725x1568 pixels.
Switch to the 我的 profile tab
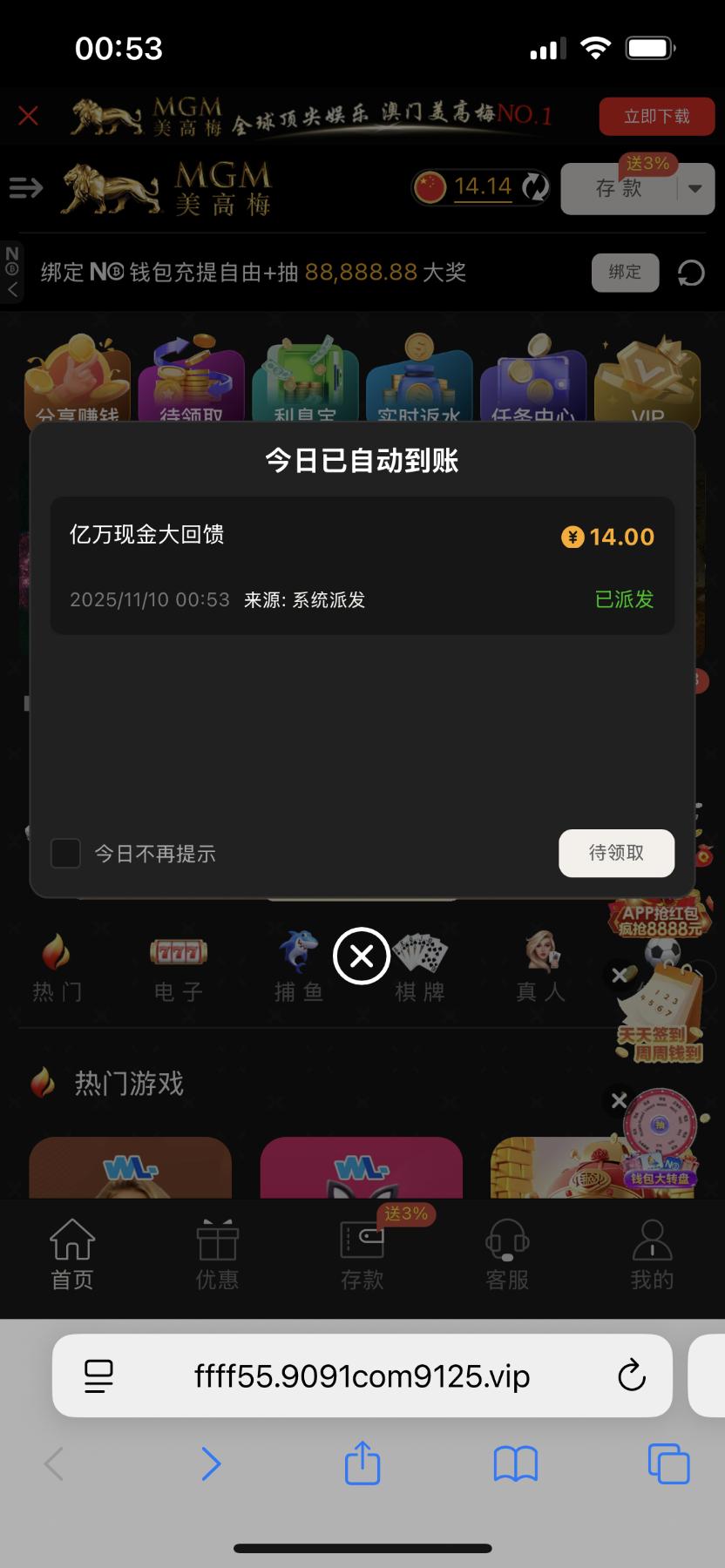coord(652,1254)
